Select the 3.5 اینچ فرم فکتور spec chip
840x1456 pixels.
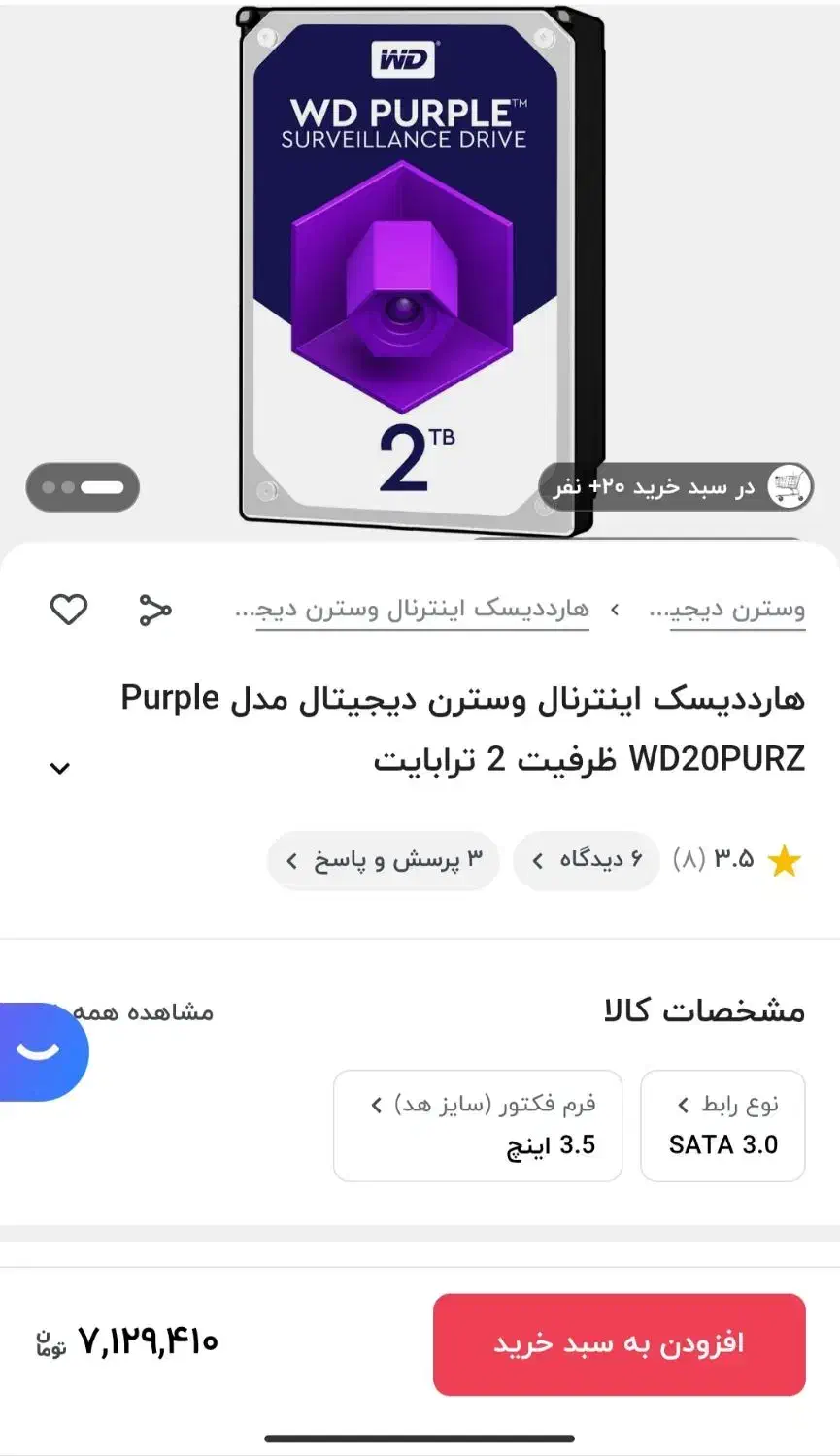478,1125
